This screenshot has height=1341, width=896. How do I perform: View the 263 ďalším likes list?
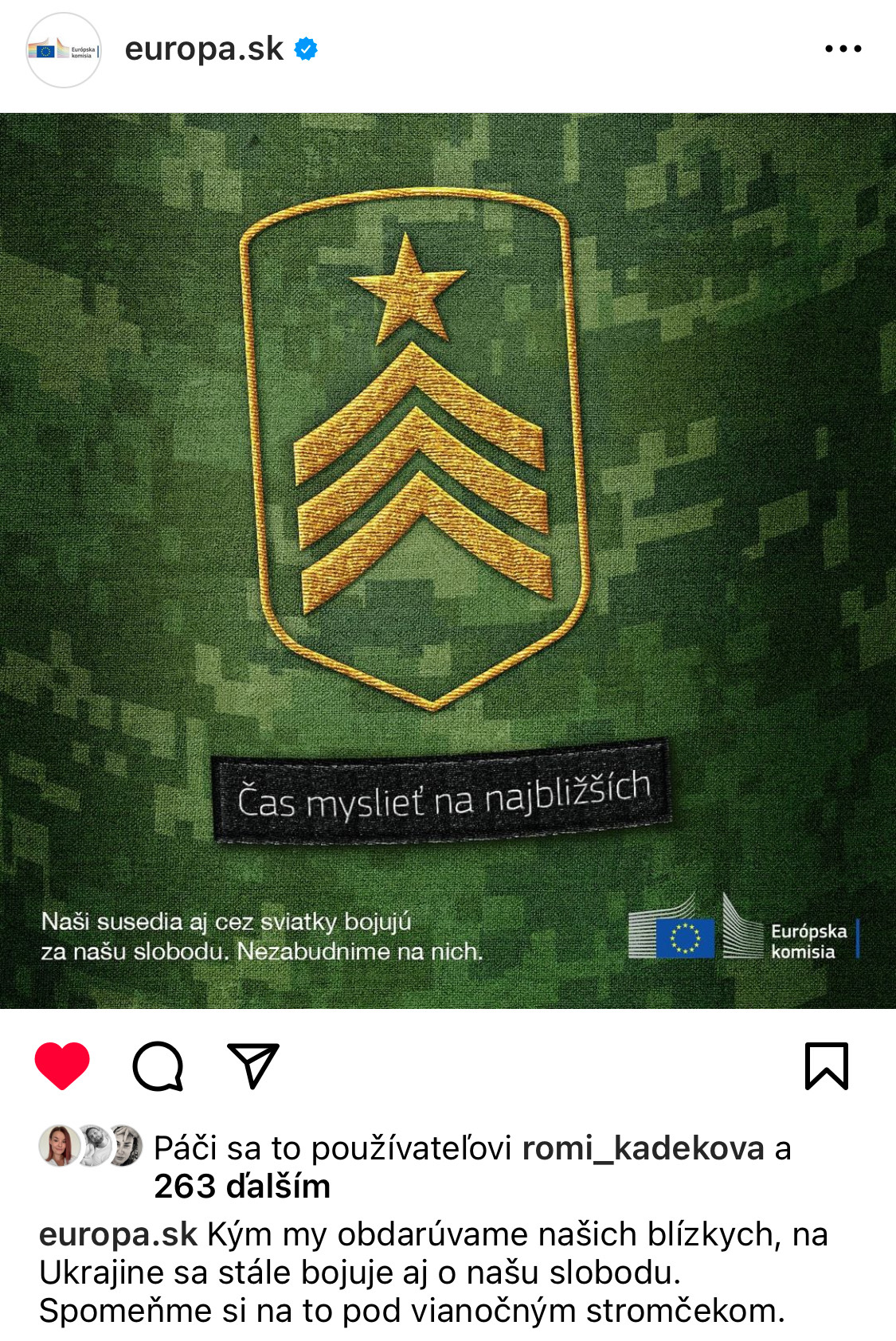[241, 1187]
